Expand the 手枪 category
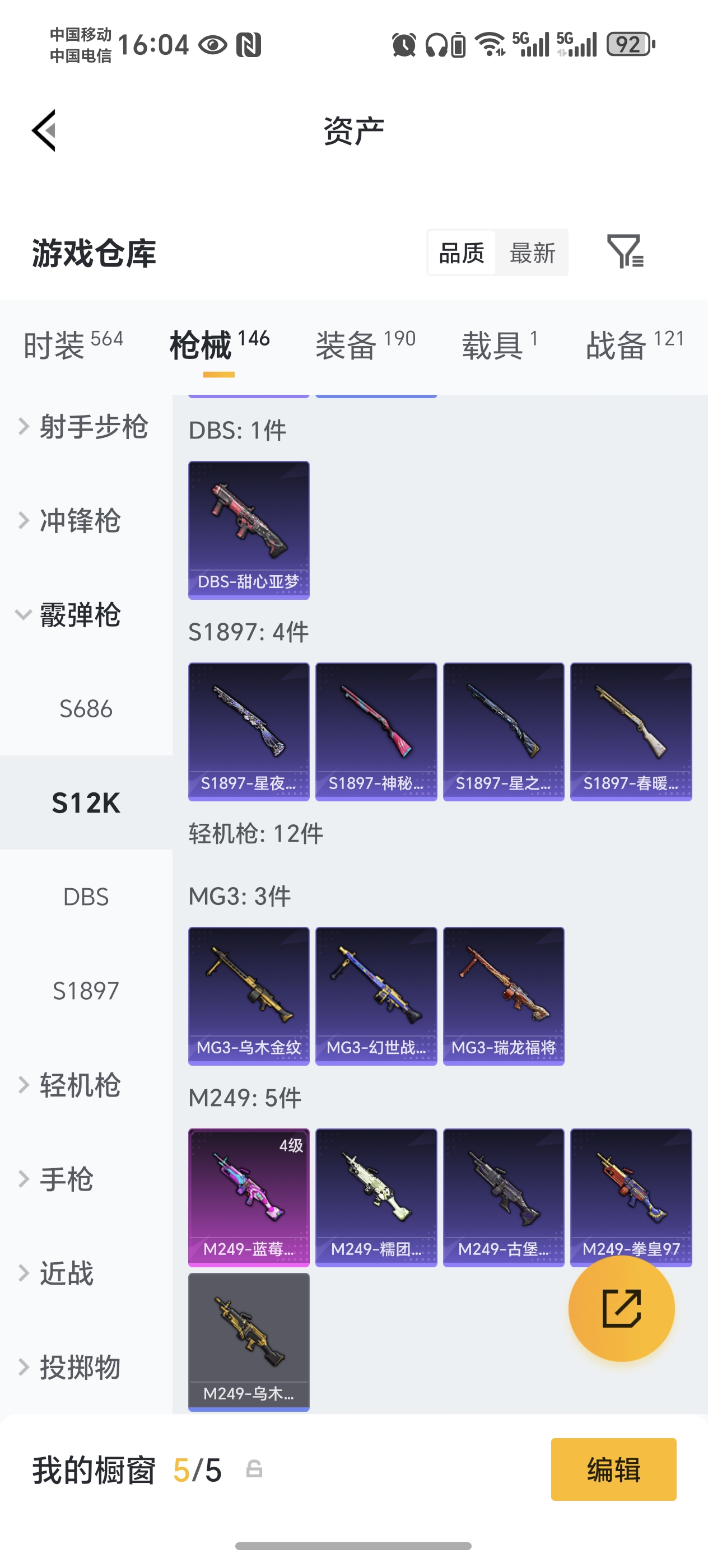 [x=67, y=1179]
